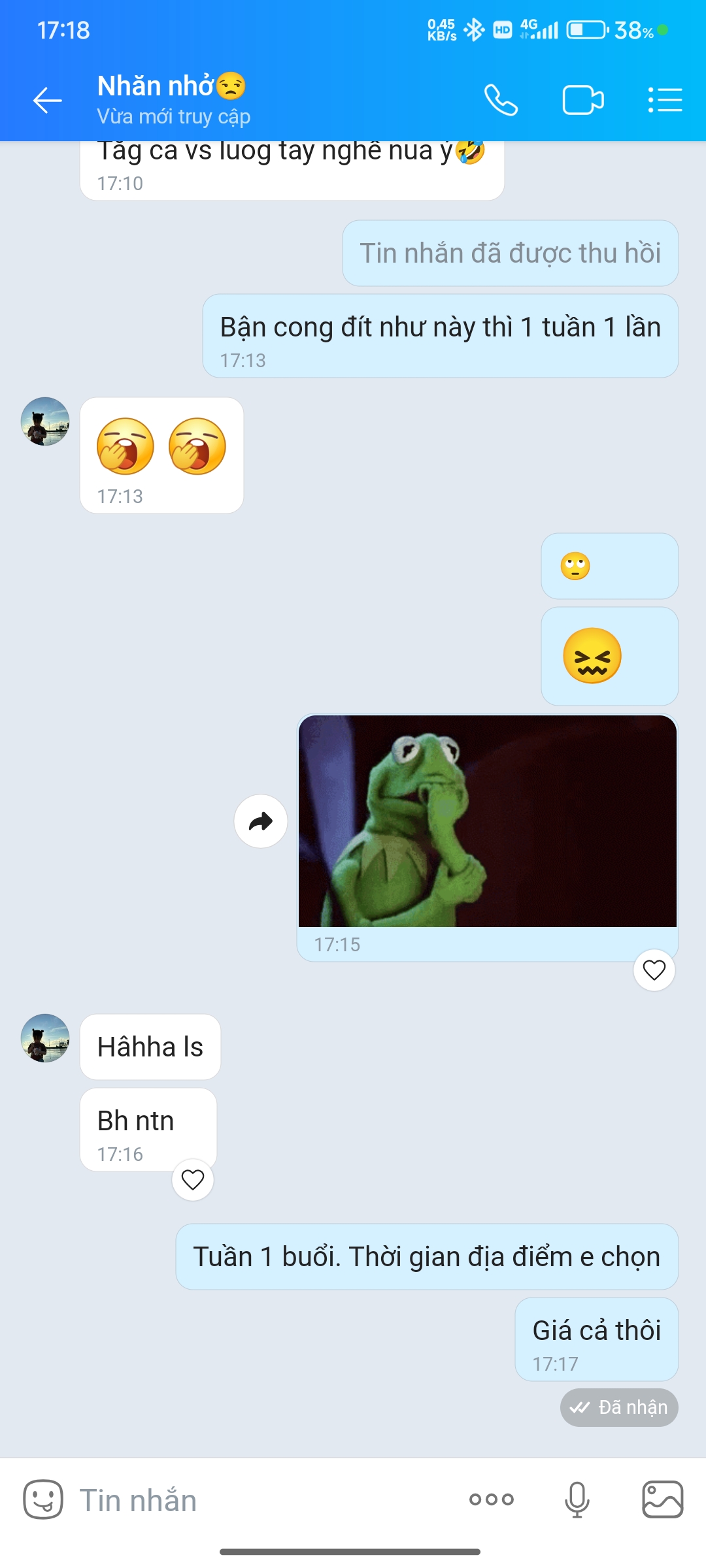Open sender avatar beside "Hâhha ls"
This screenshot has height=1568, width=706.
[45, 1038]
